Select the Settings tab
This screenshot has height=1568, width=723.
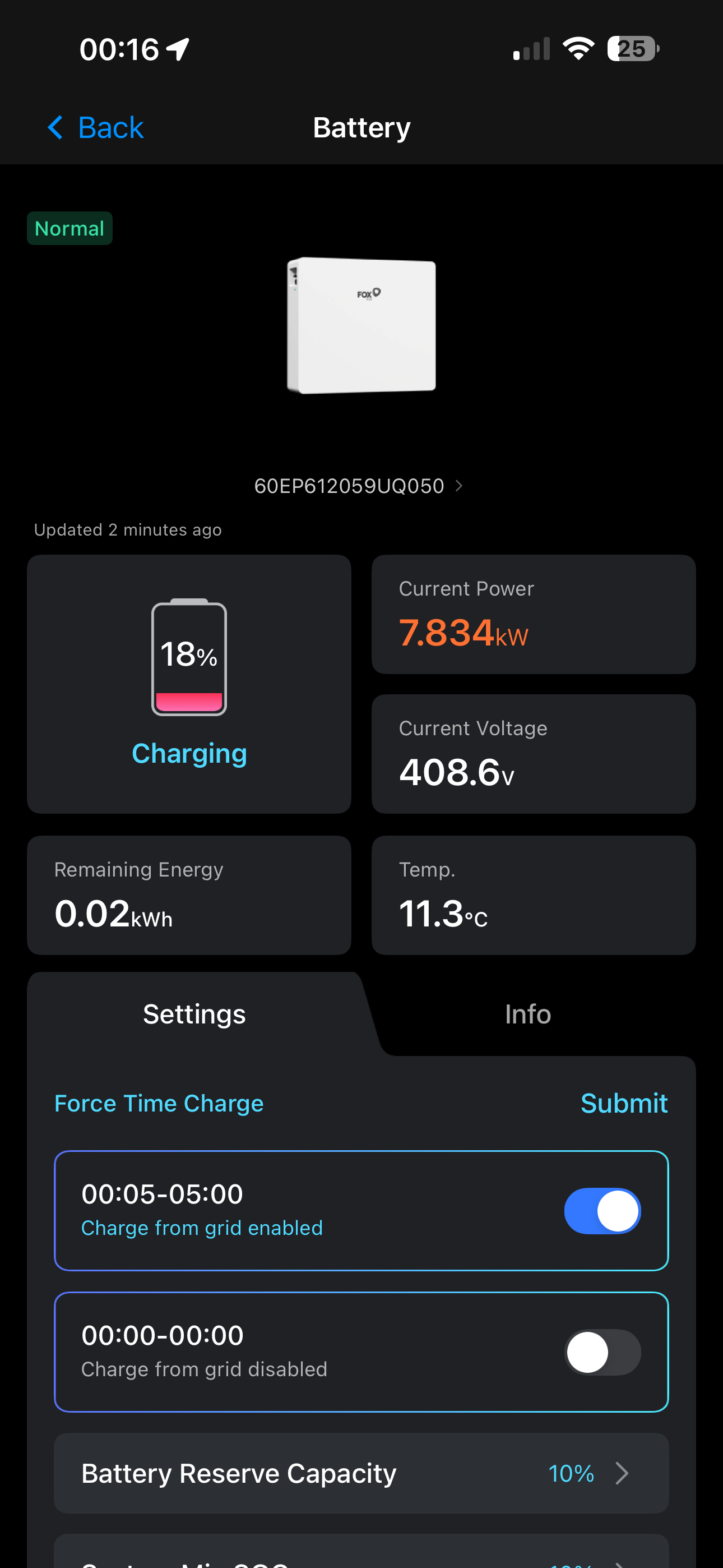click(194, 1014)
